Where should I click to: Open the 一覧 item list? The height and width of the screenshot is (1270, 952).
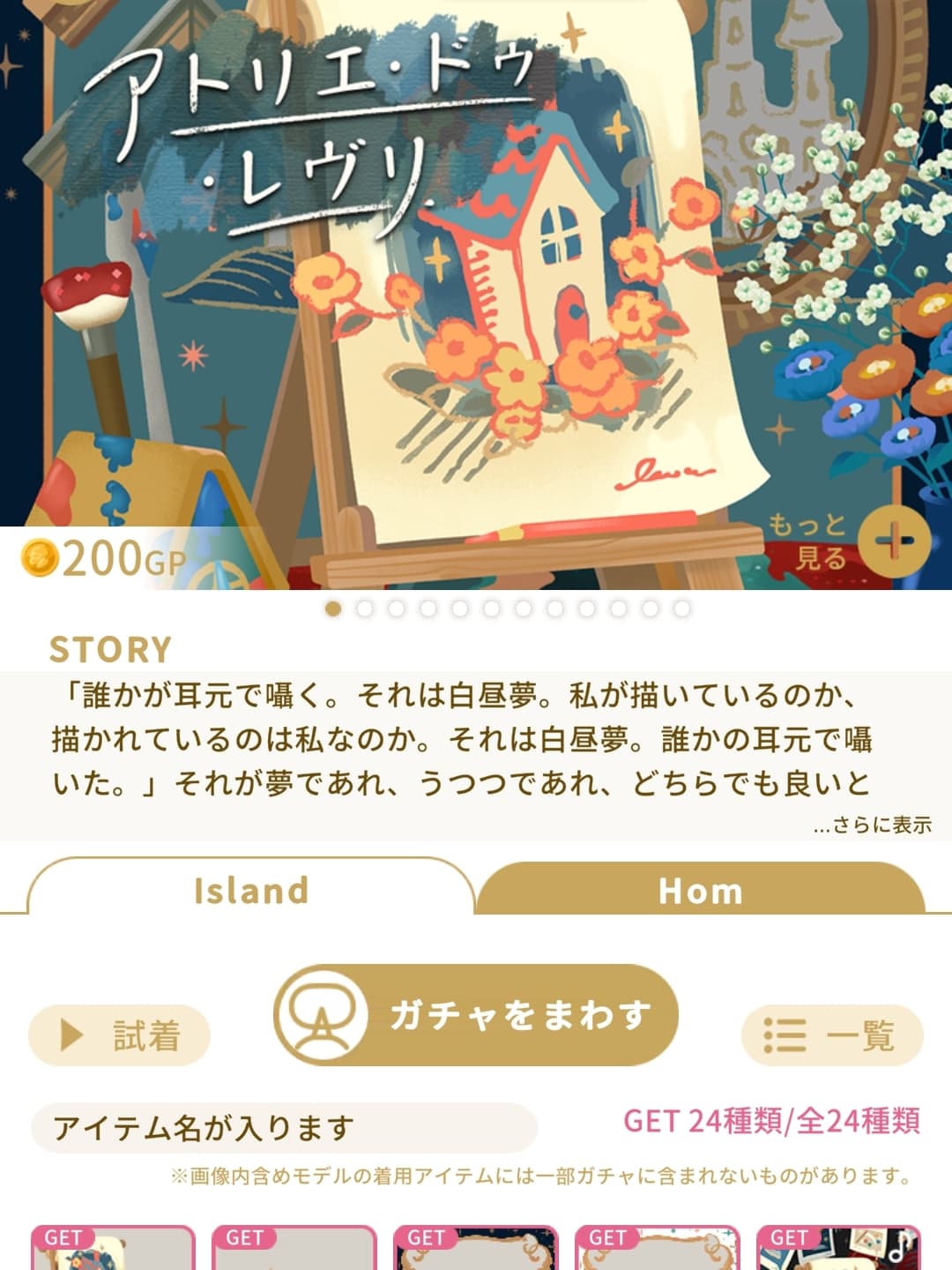(x=832, y=1035)
